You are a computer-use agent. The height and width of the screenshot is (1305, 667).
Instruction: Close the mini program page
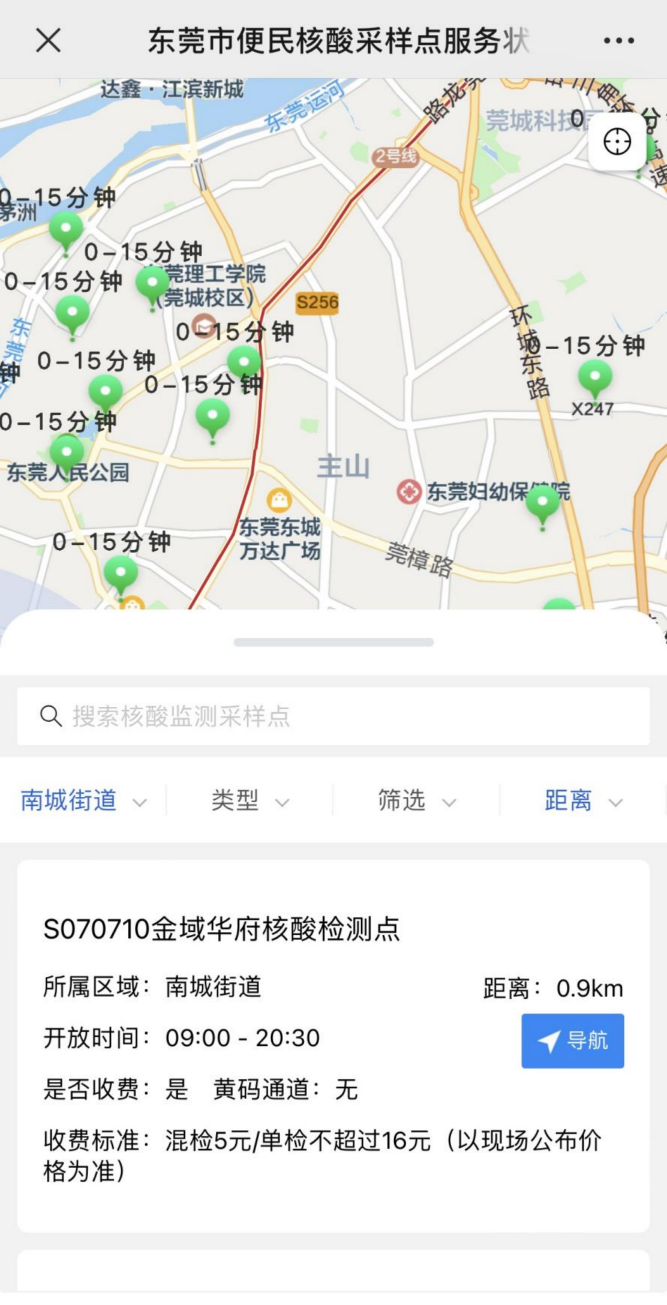(48, 40)
